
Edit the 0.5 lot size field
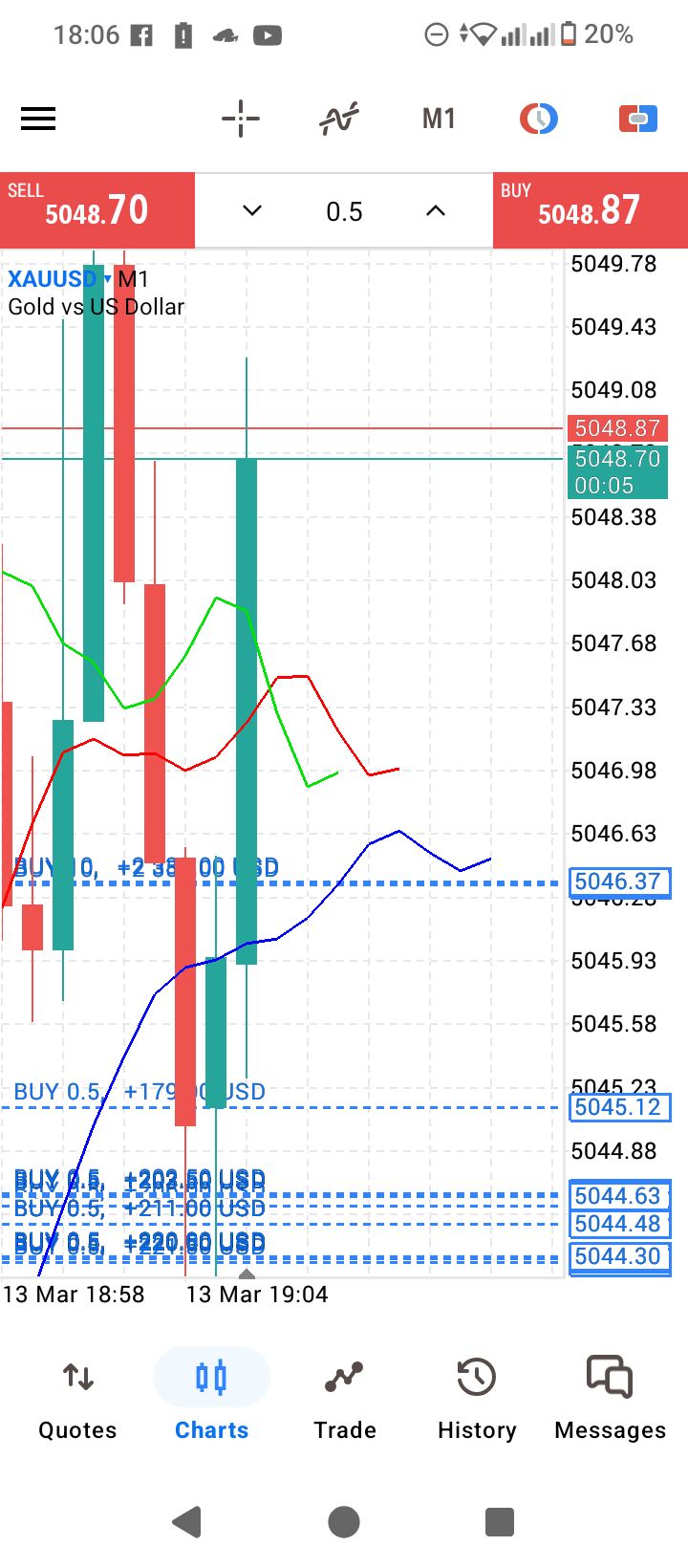(344, 211)
